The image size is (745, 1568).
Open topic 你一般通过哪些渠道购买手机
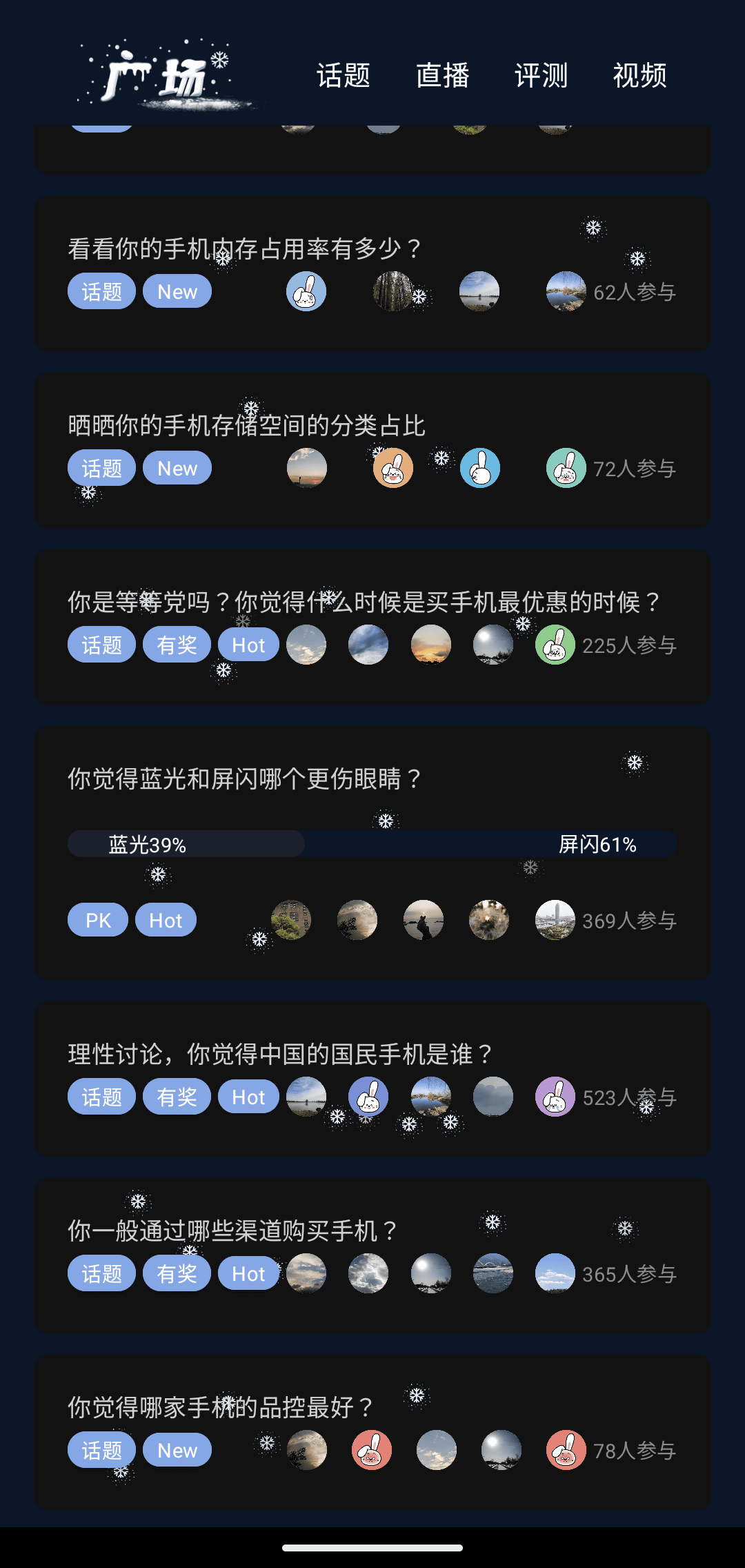(232, 1231)
